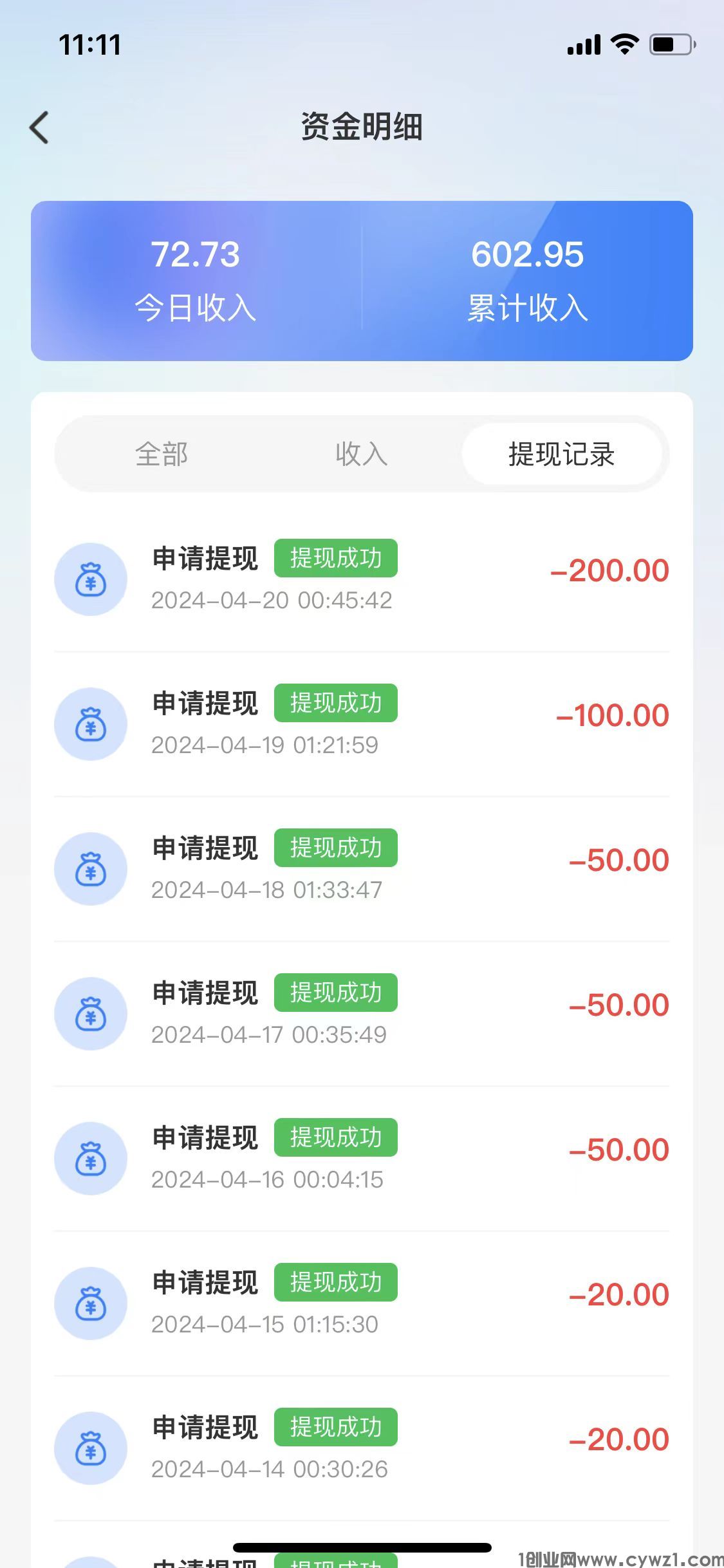724x1568 pixels.
Task: Tap the money bag icon next to 2024-04-16 record
Action: pos(91,1158)
